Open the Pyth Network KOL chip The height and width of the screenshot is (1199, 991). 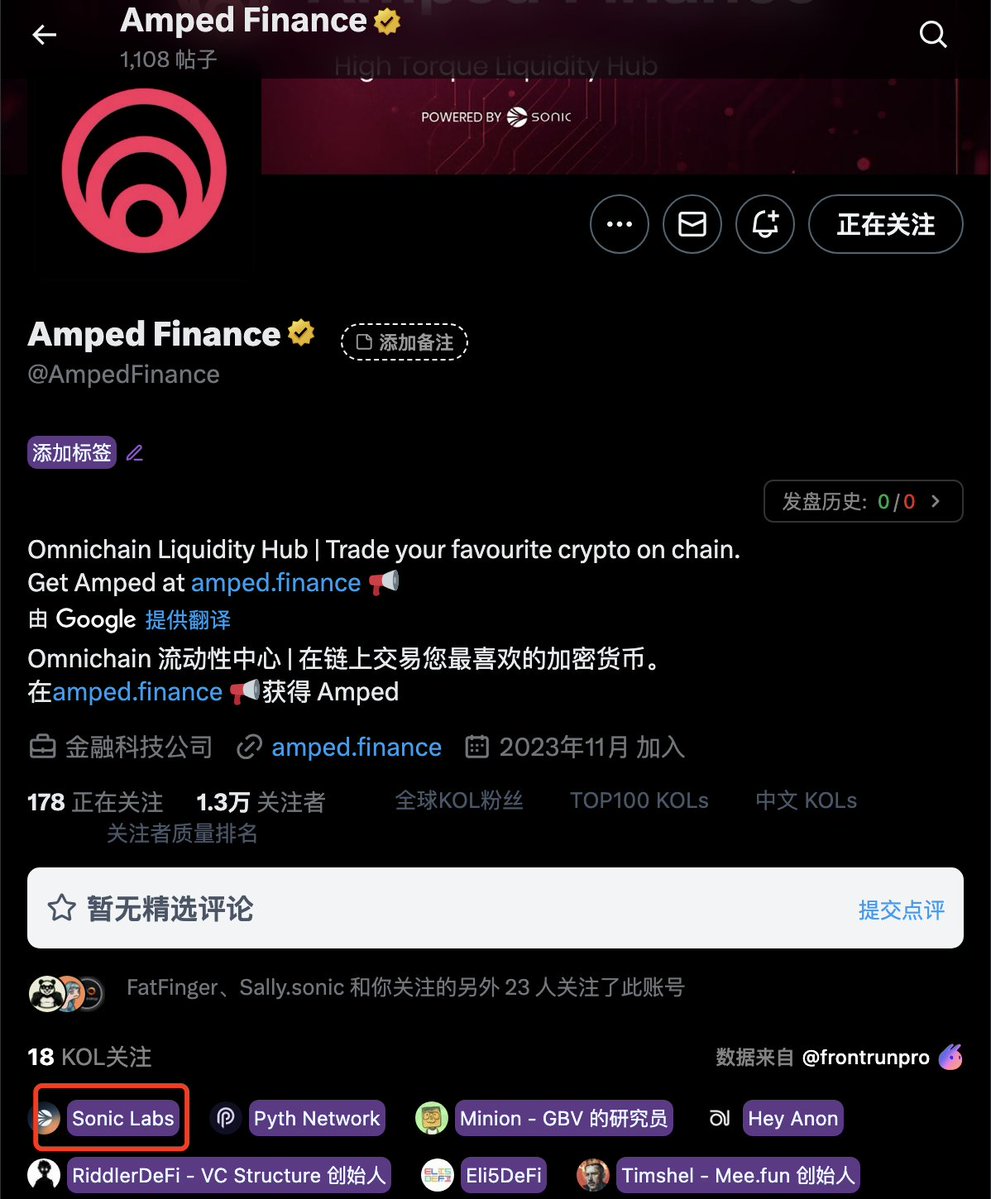pyautogui.click(x=316, y=1118)
